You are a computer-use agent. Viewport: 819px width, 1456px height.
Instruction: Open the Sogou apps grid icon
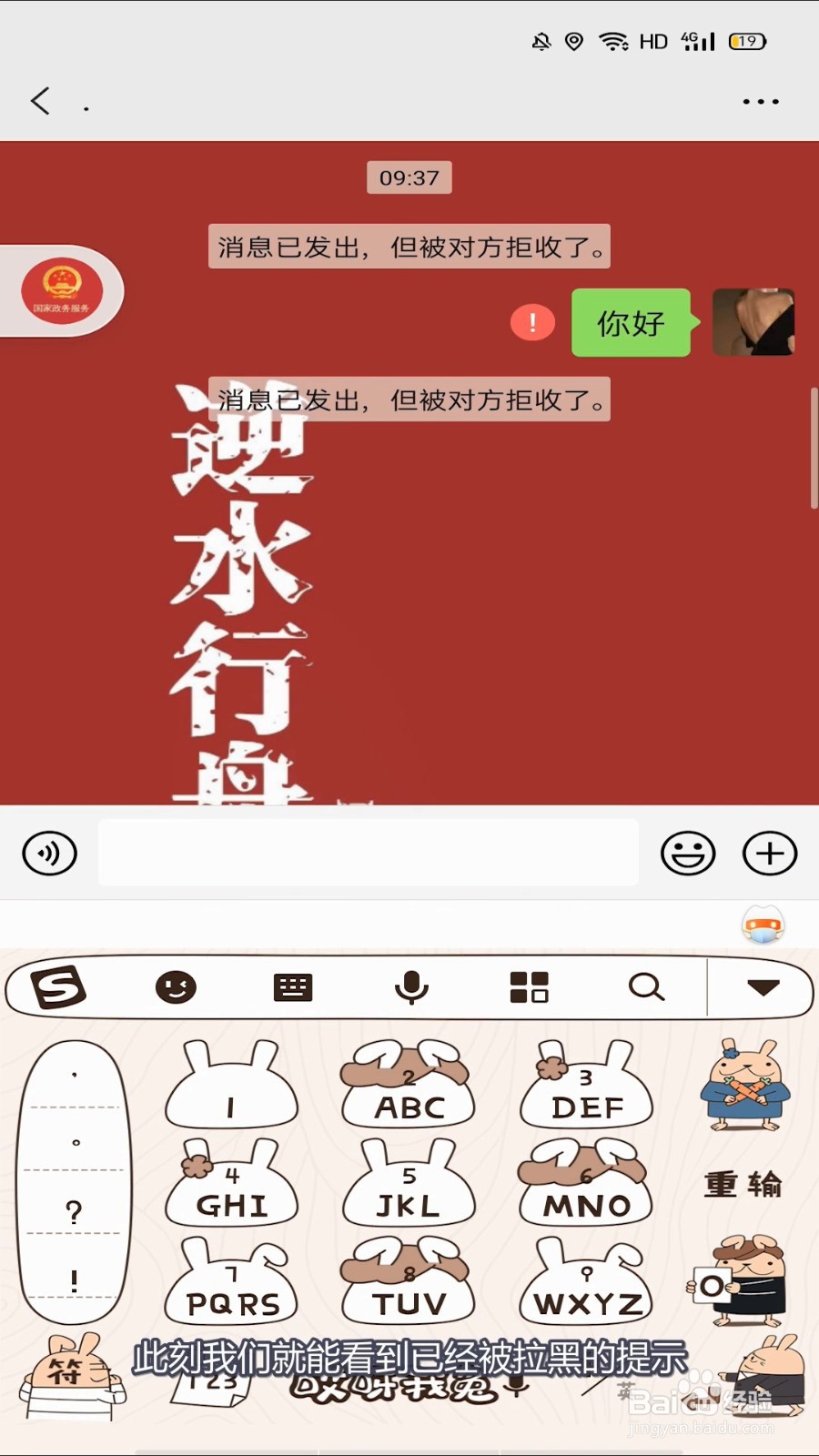(x=530, y=987)
